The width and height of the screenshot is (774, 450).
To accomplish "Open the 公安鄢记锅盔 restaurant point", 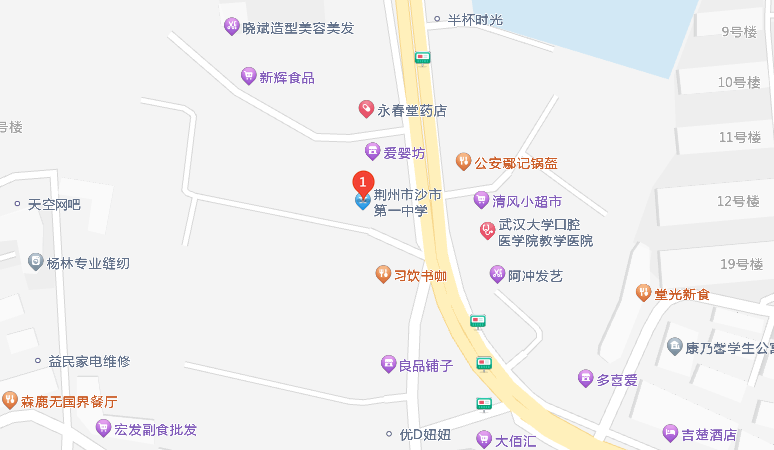I will (x=463, y=161).
